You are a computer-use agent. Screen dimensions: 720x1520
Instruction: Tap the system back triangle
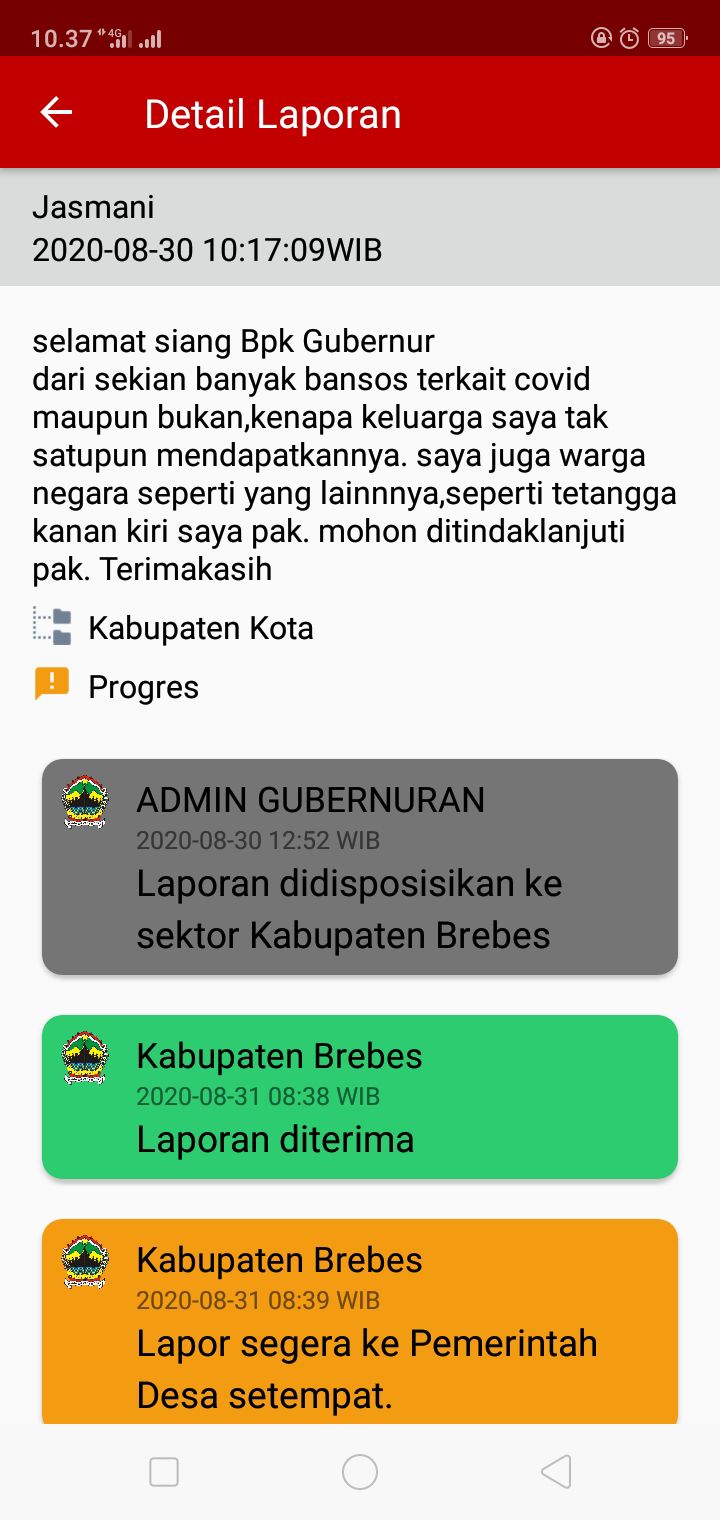click(x=556, y=1471)
